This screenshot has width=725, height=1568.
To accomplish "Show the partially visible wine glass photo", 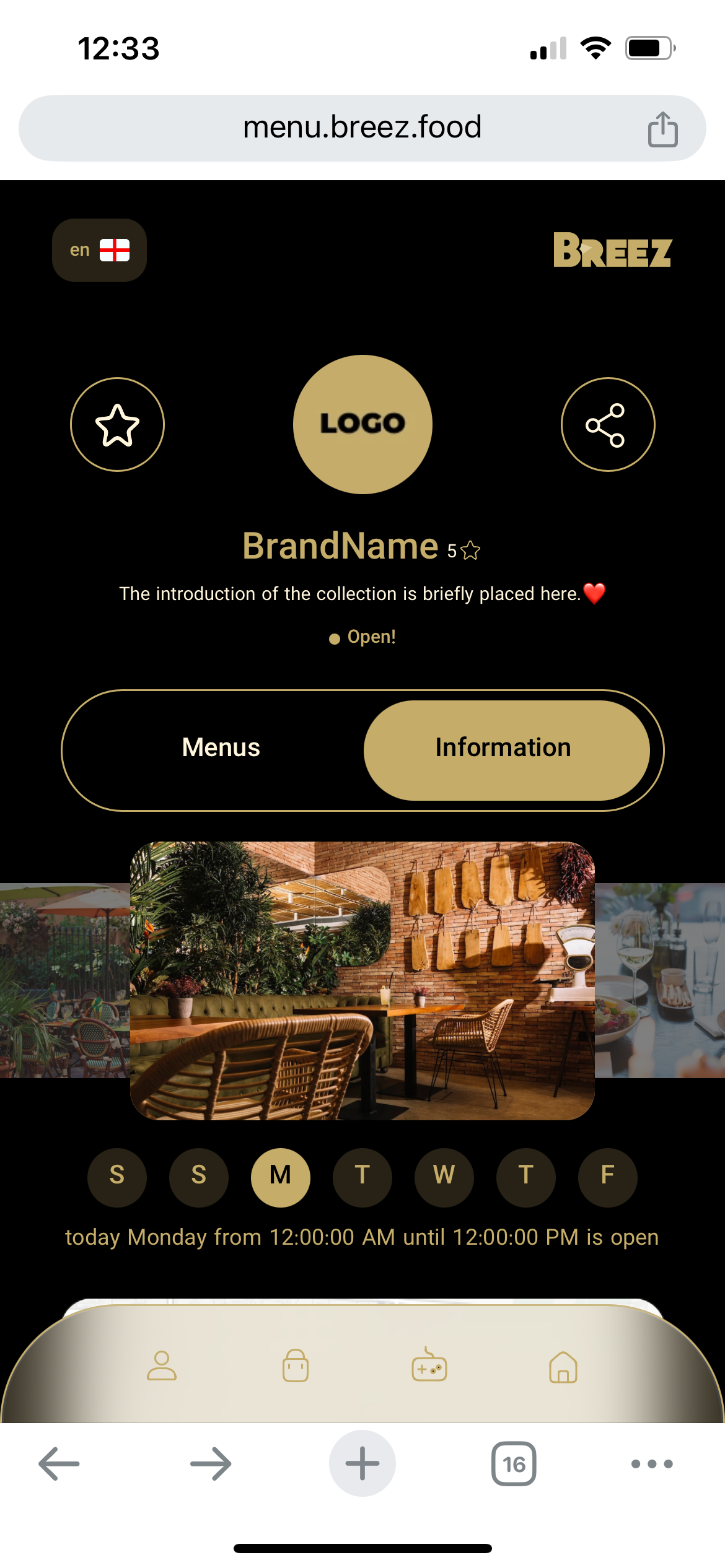I will coord(659,980).
